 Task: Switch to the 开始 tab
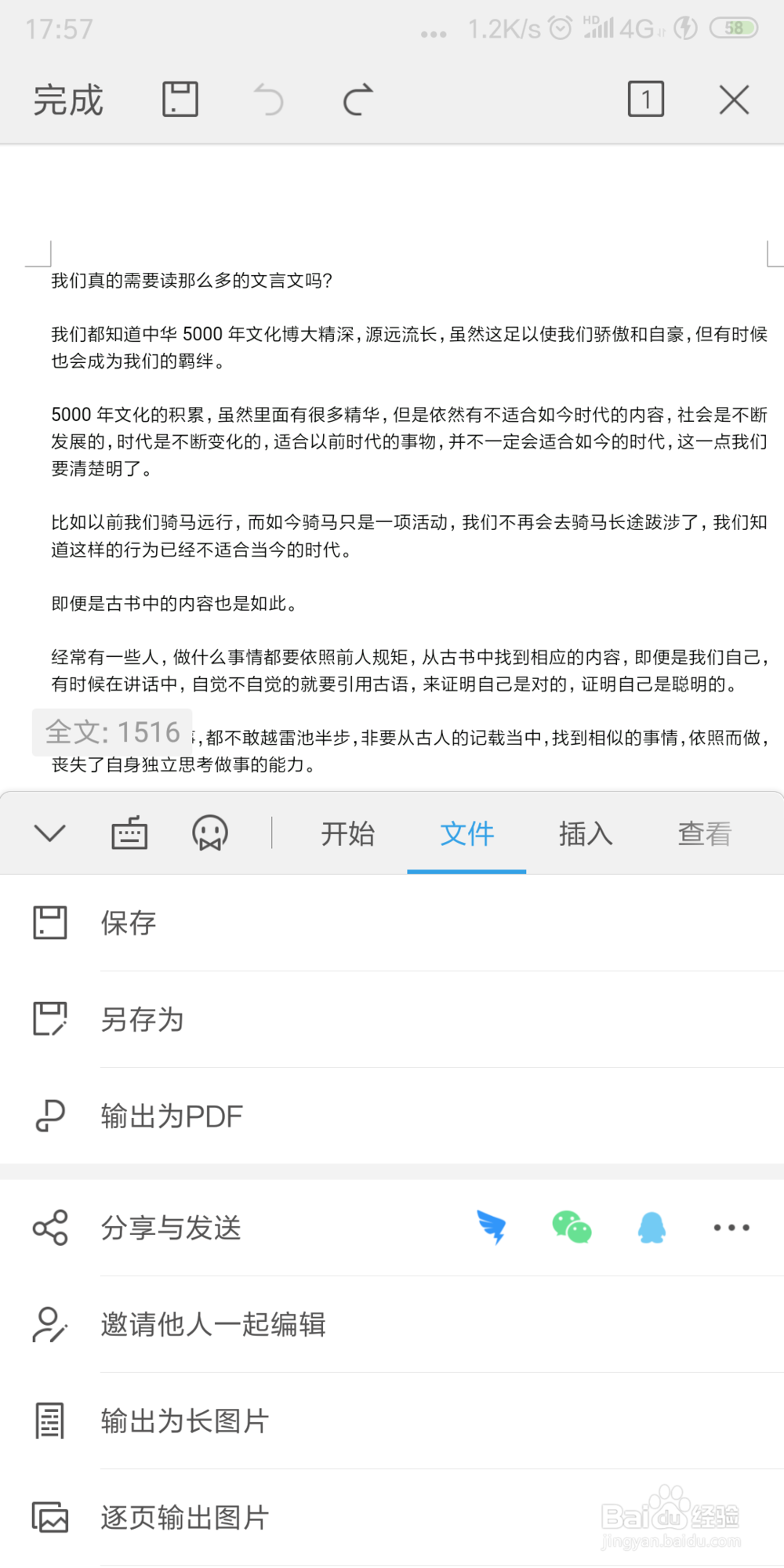(x=347, y=833)
